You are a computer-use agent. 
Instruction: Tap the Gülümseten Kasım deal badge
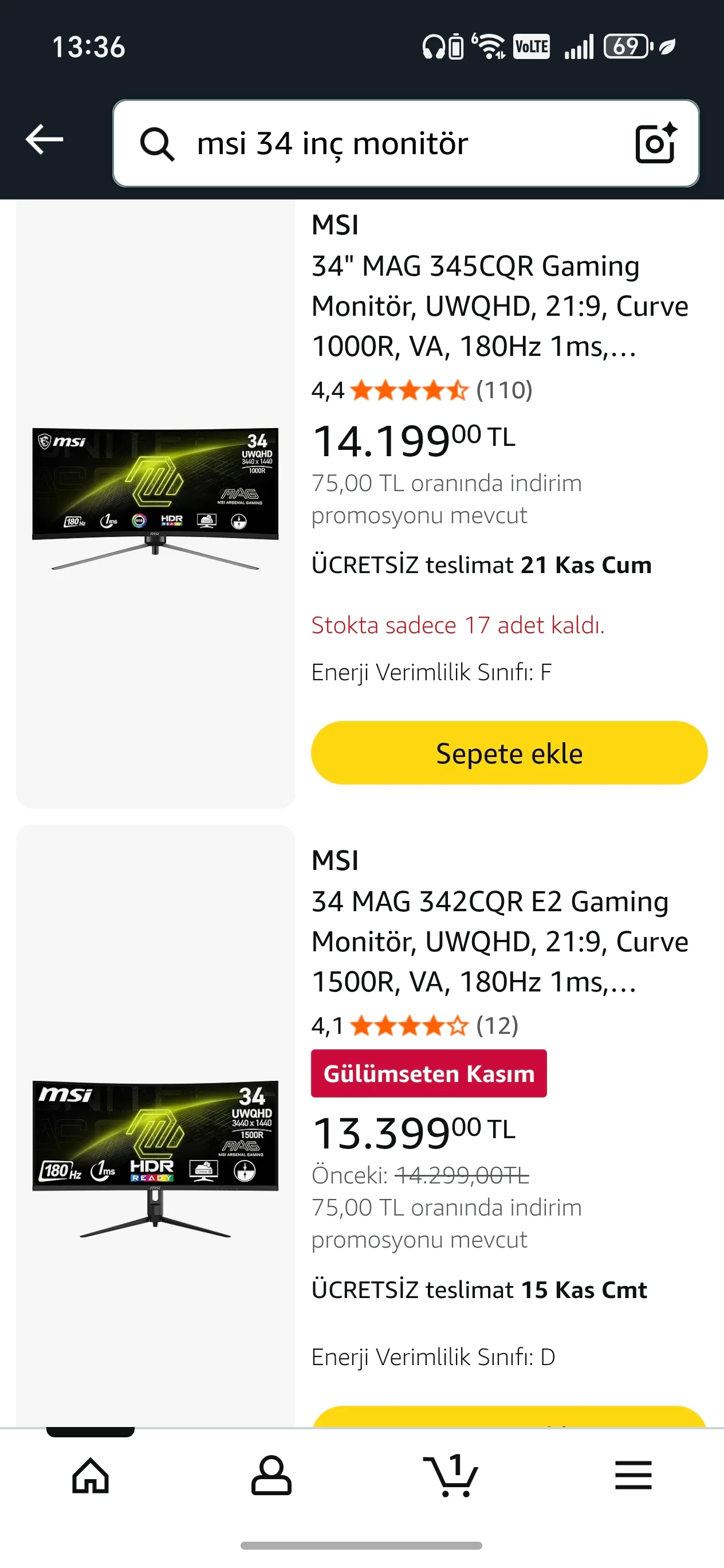[x=428, y=1074]
